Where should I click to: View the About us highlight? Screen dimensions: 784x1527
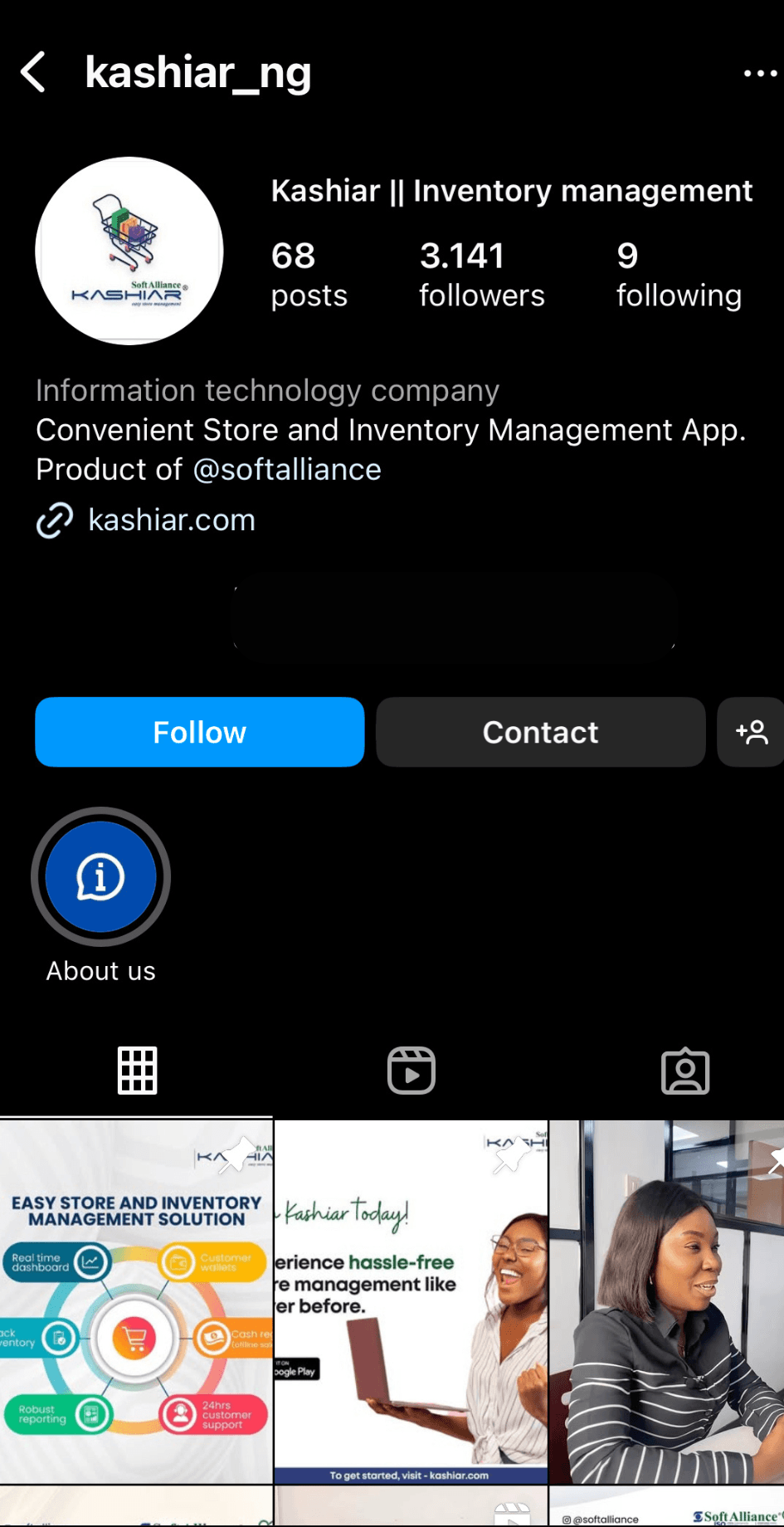[100, 877]
